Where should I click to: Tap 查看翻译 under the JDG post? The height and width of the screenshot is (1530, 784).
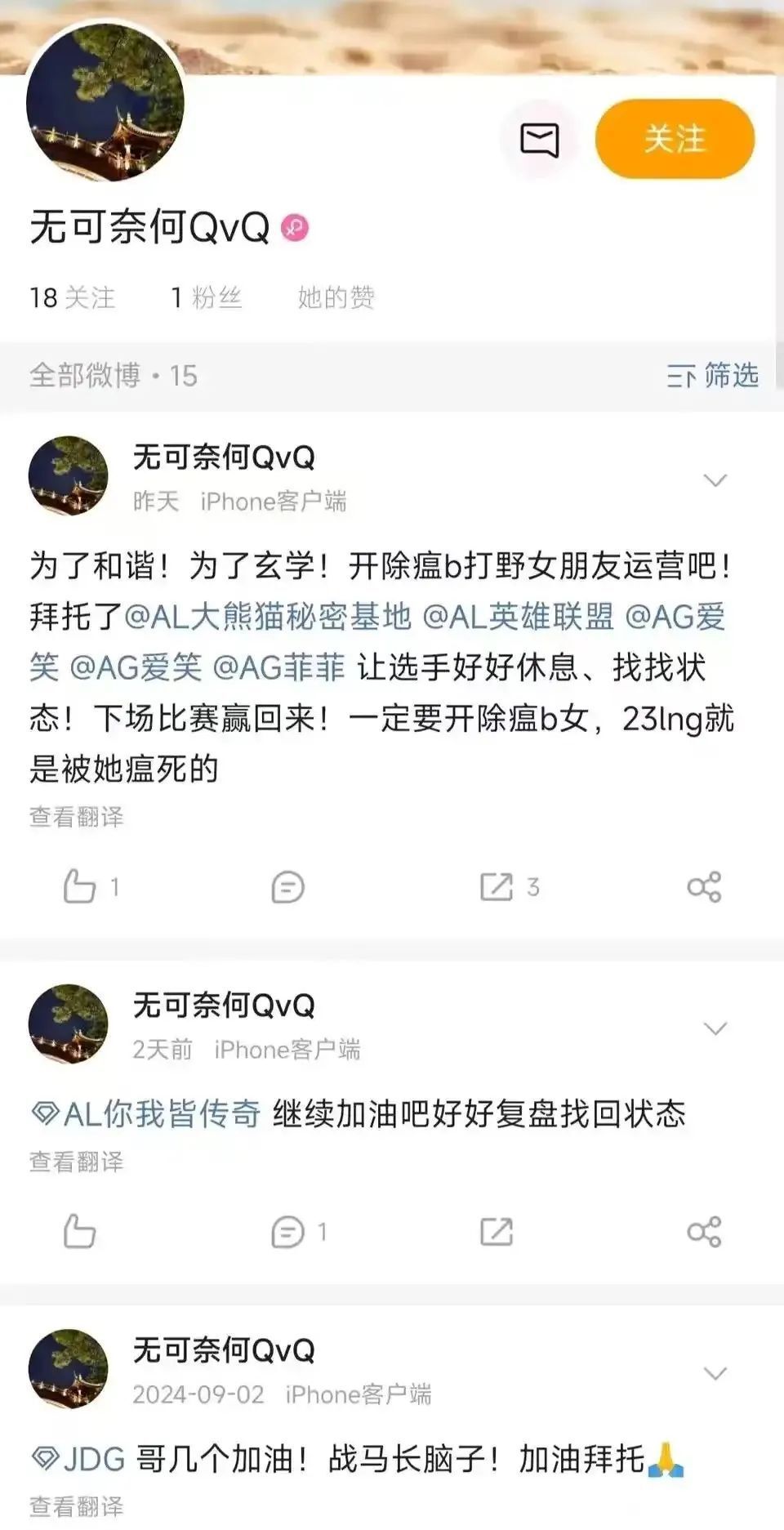[77, 1506]
